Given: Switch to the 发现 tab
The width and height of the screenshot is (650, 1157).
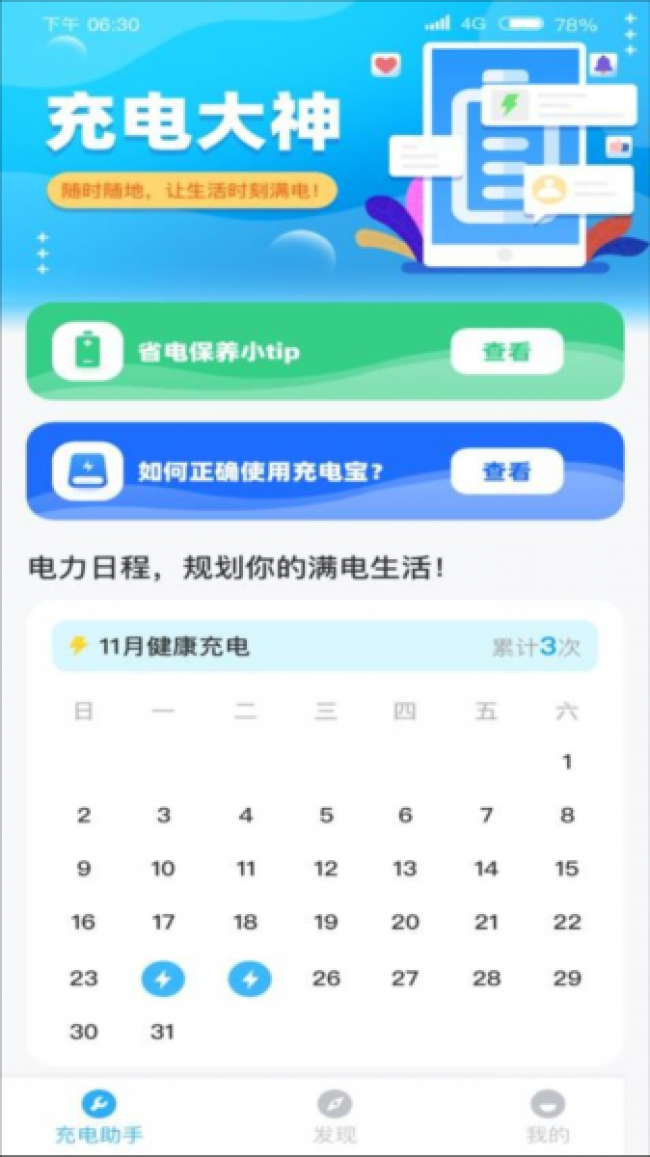Looking at the screenshot, I should pos(334,1116).
